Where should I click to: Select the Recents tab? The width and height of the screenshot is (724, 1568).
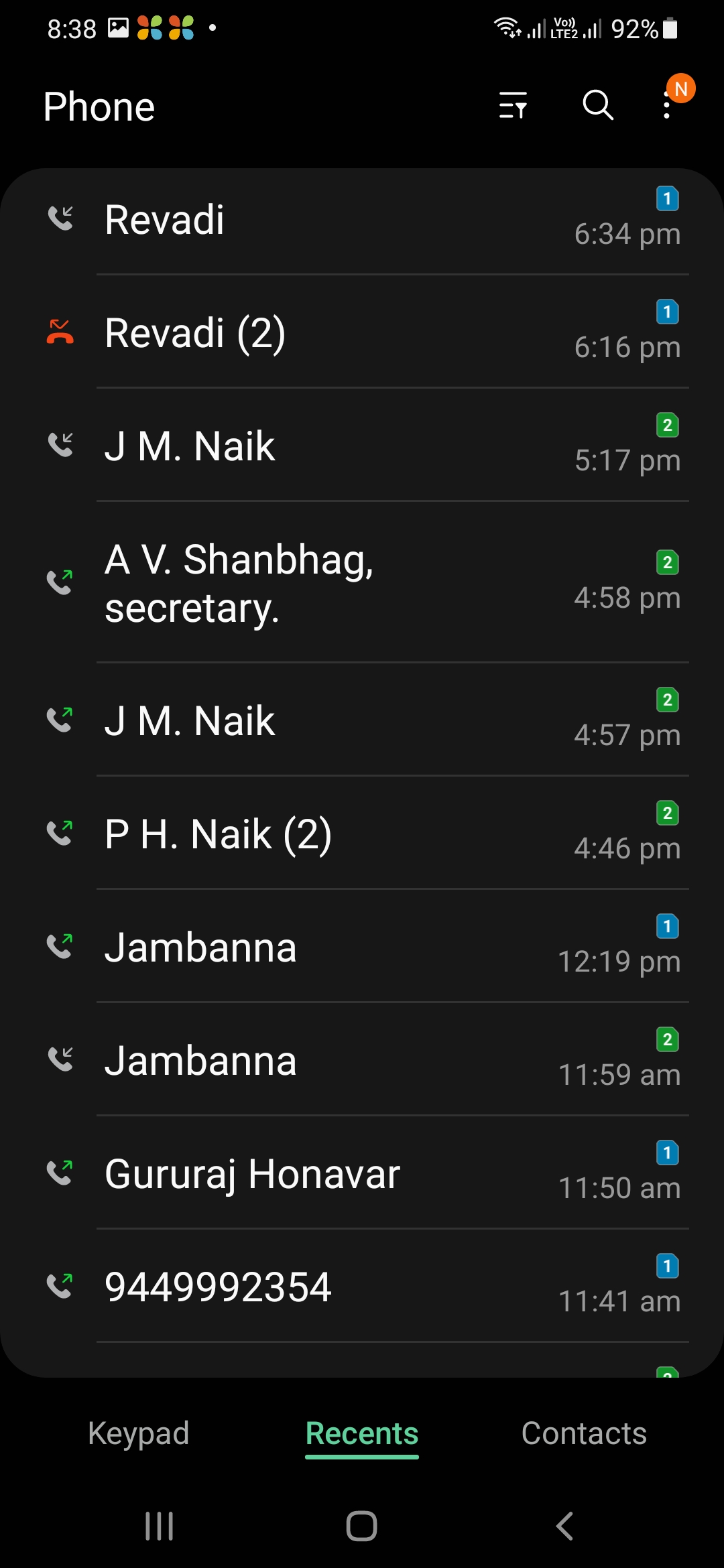coord(362,1434)
